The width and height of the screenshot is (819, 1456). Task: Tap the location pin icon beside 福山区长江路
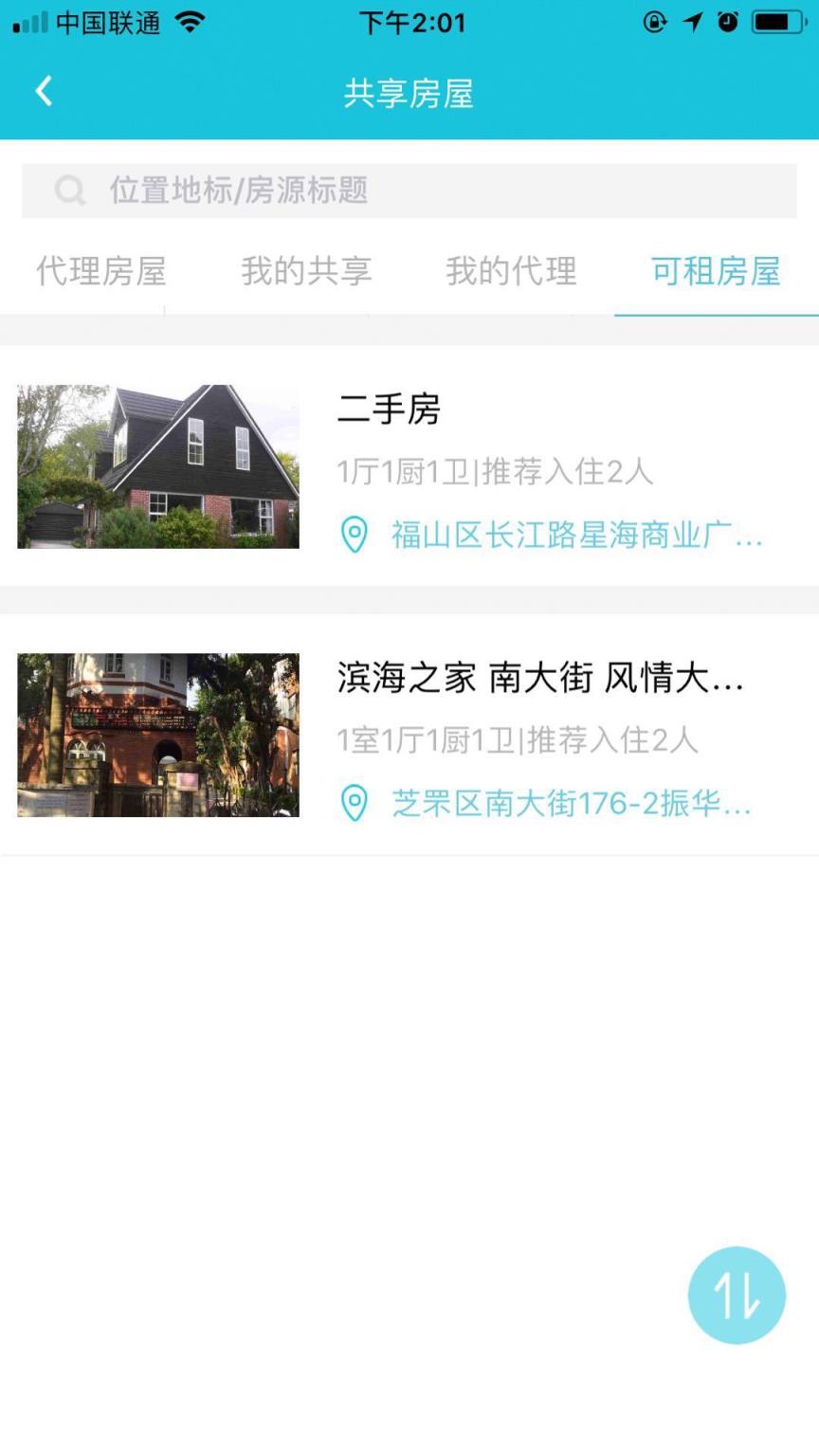point(355,535)
